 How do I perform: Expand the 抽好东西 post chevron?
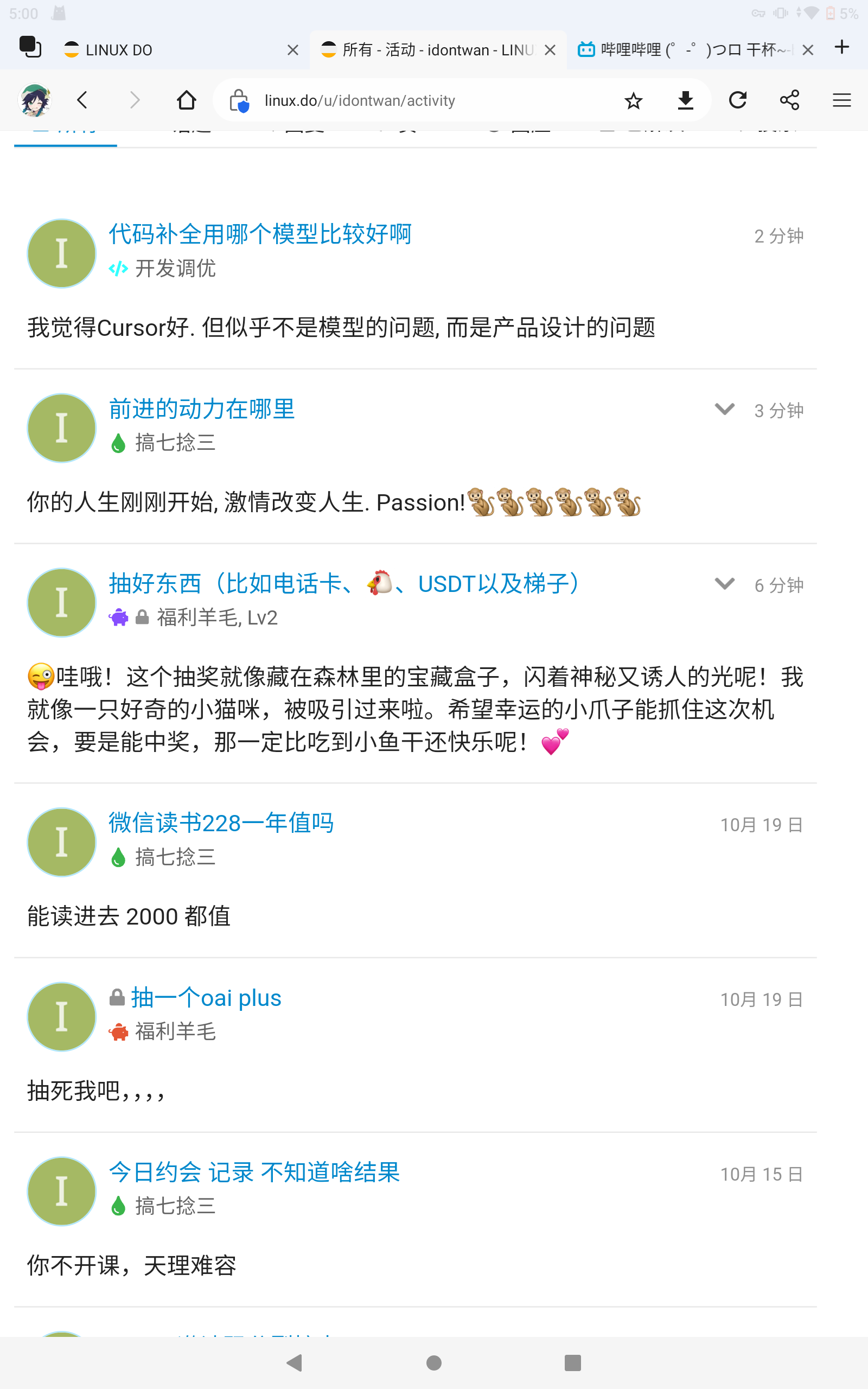click(x=724, y=583)
